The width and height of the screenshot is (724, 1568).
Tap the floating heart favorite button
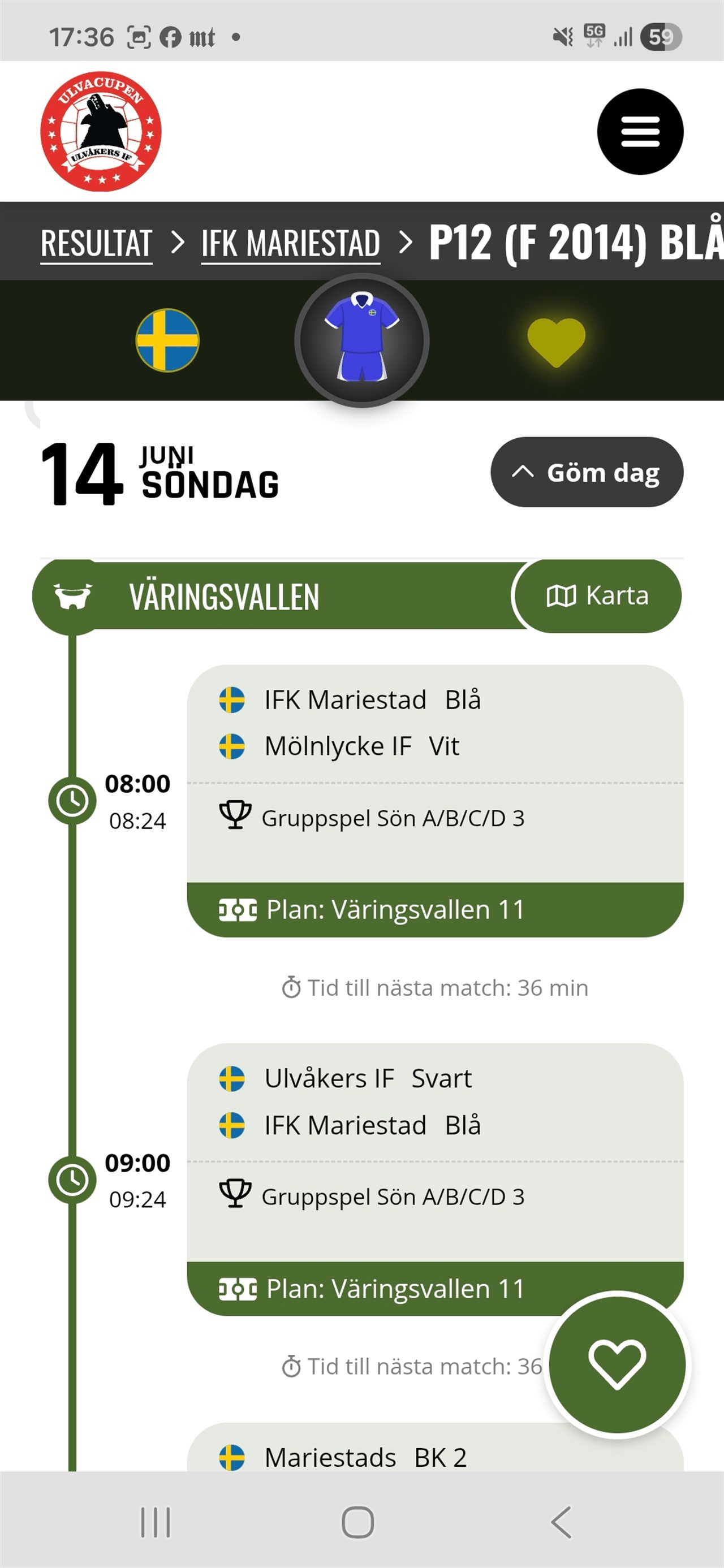[x=617, y=1366]
